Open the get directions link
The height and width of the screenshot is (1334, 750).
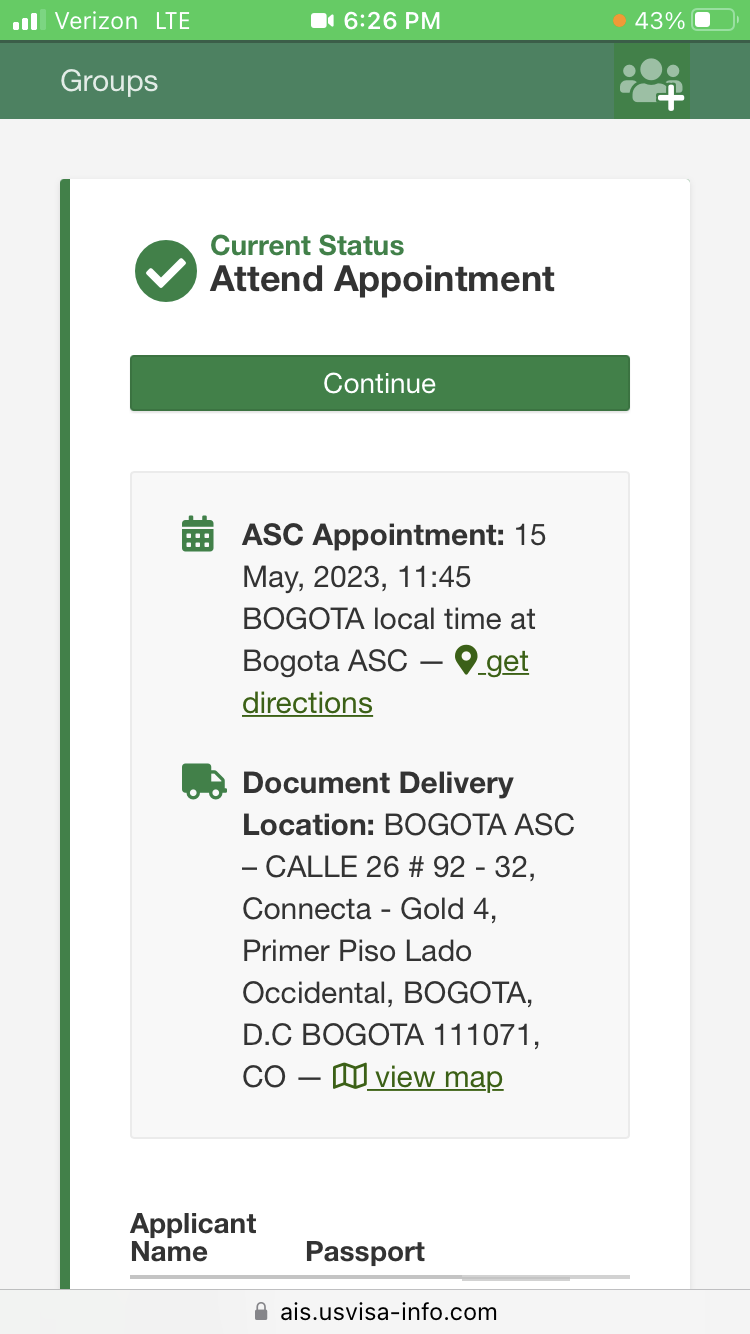click(x=386, y=682)
